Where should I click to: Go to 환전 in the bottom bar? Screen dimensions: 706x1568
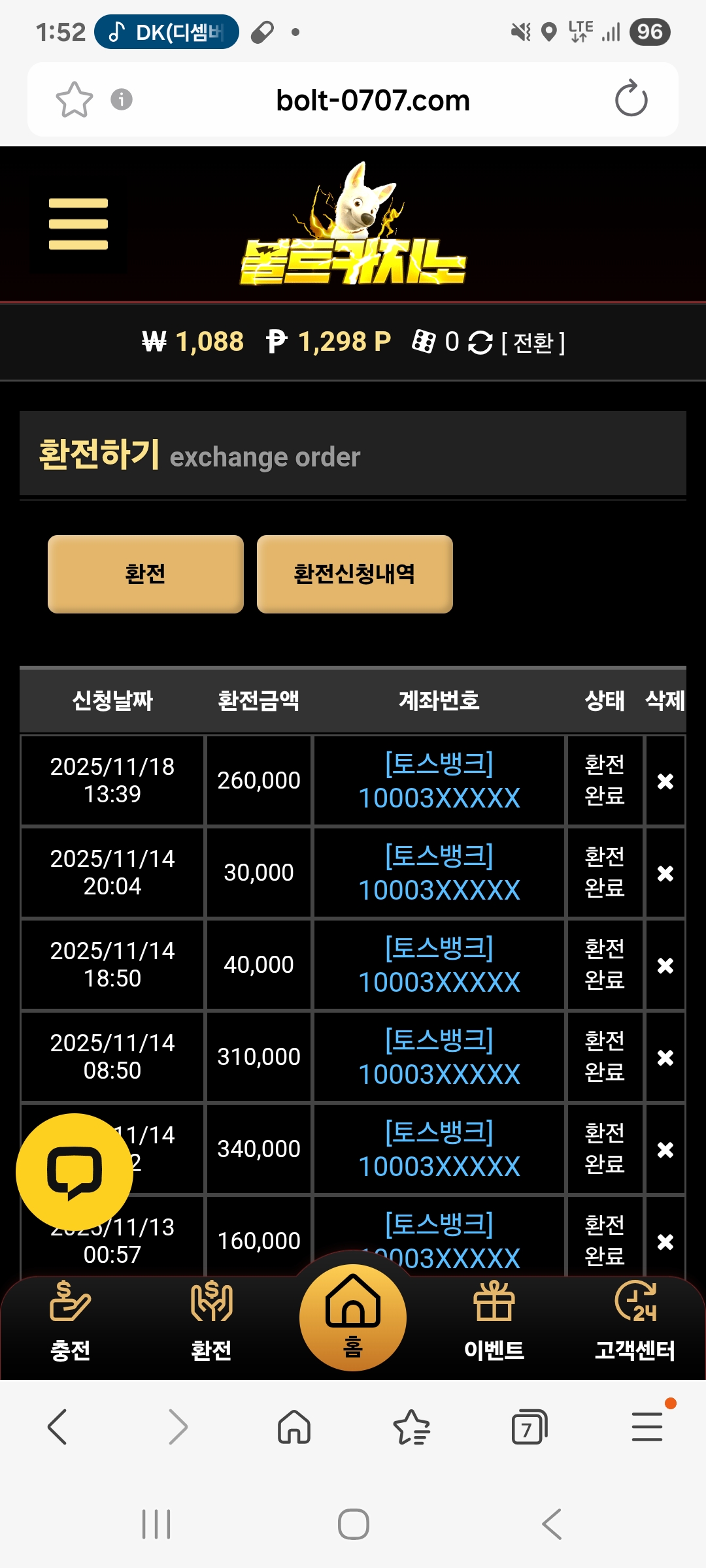(x=211, y=1321)
